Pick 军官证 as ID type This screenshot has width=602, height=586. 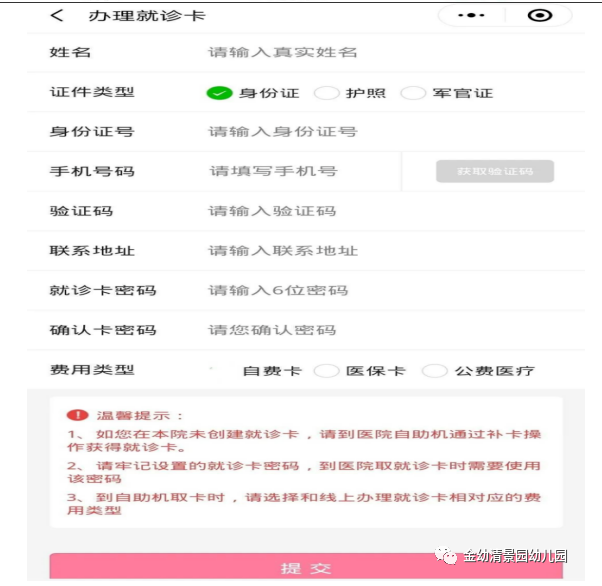[x=413, y=93]
